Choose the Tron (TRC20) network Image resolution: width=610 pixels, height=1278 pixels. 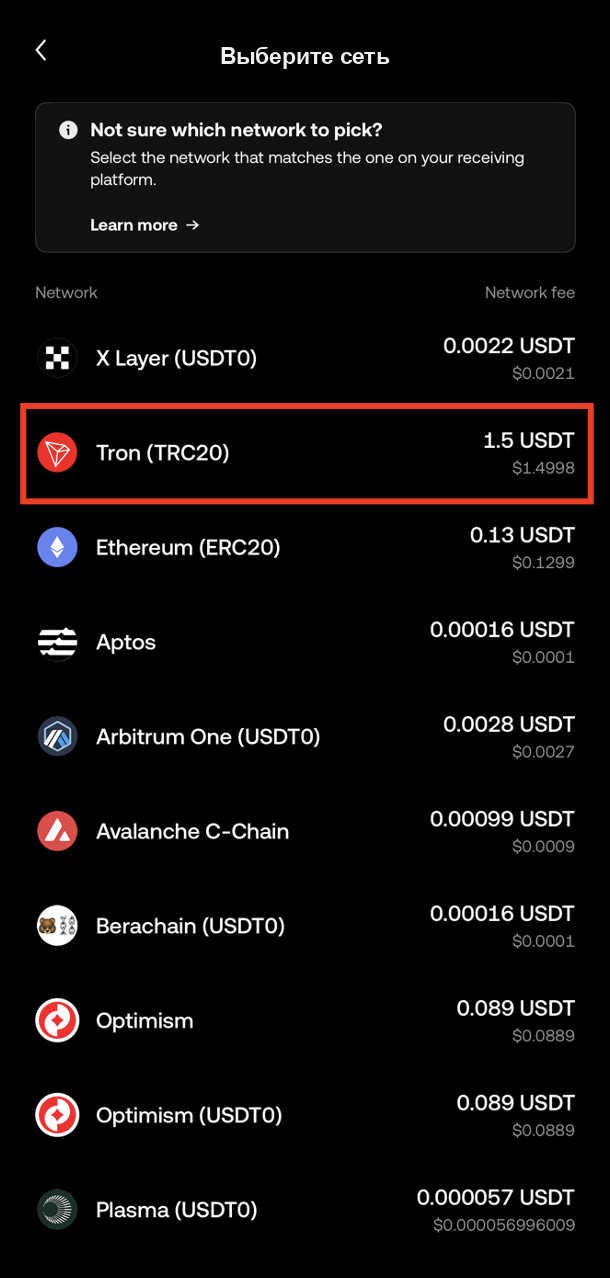pyautogui.click(x=305, y=453)
